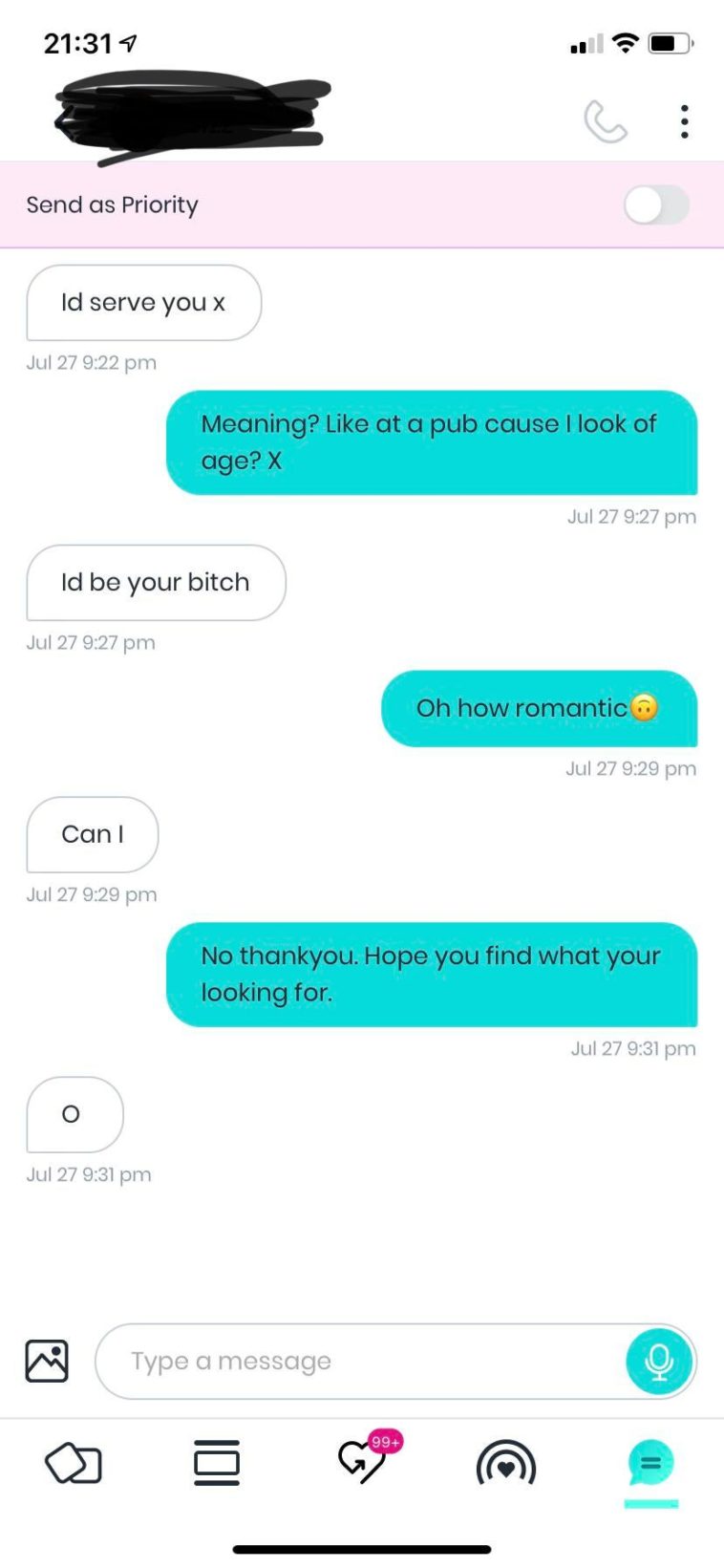Viewport: 724px width, 1568px height.
Task: Attach a photo using the image icon
Action: coord(47,1361)
